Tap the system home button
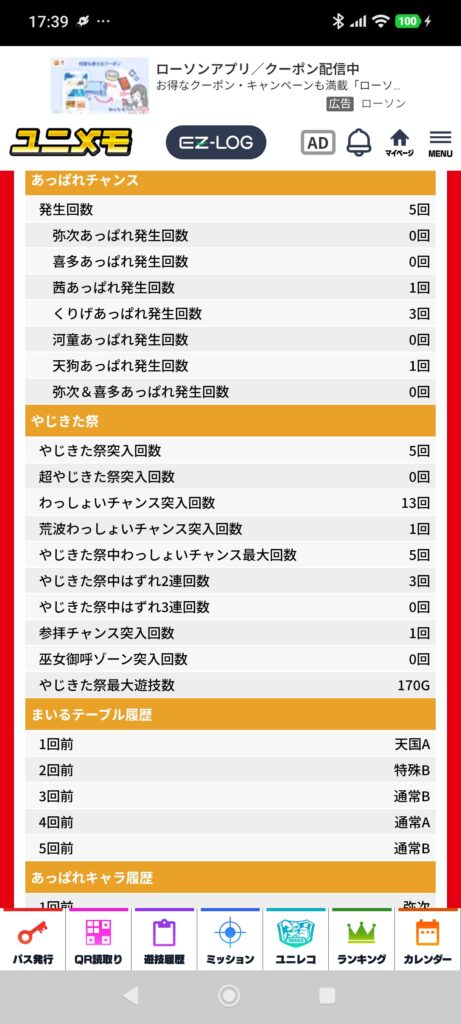The image size is (461, 1024). tap(229, 995)
